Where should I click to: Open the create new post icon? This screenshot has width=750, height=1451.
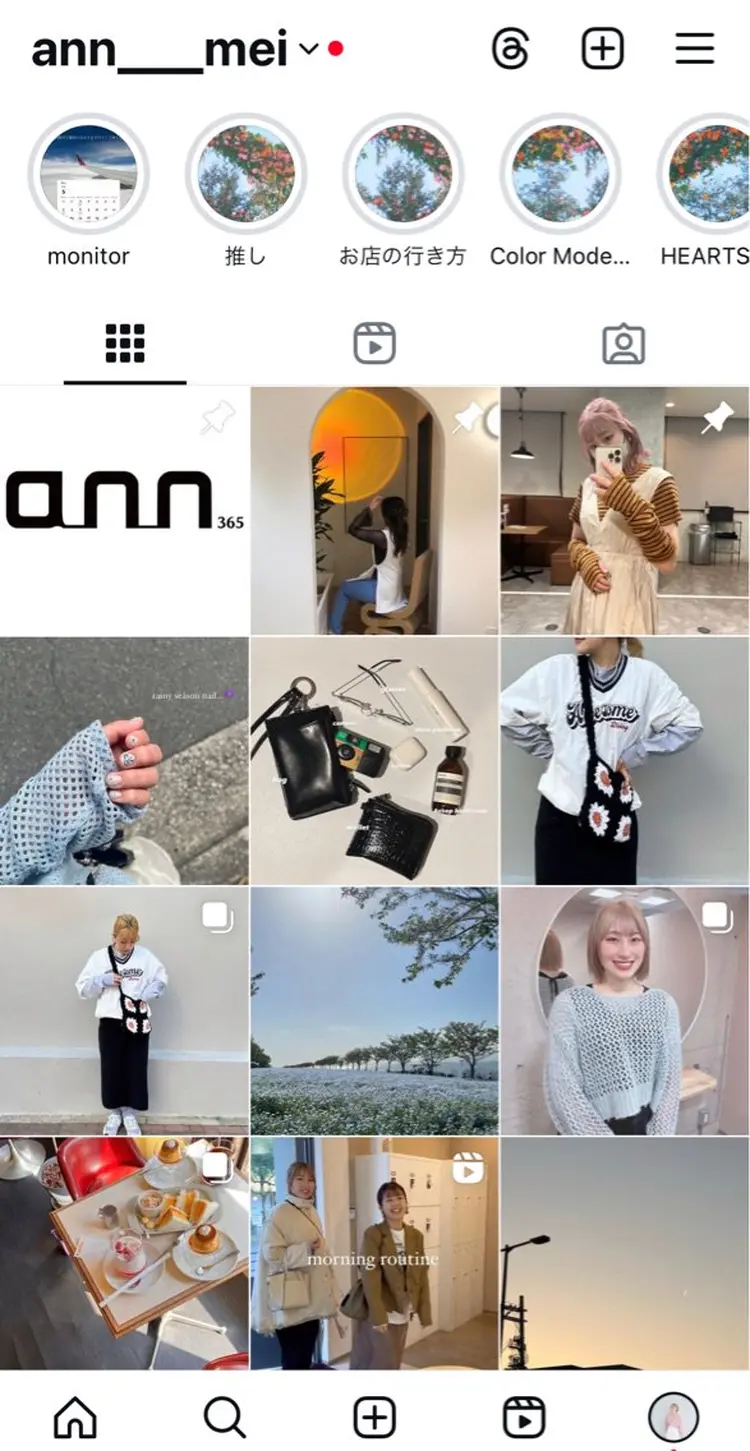point(602,48)
